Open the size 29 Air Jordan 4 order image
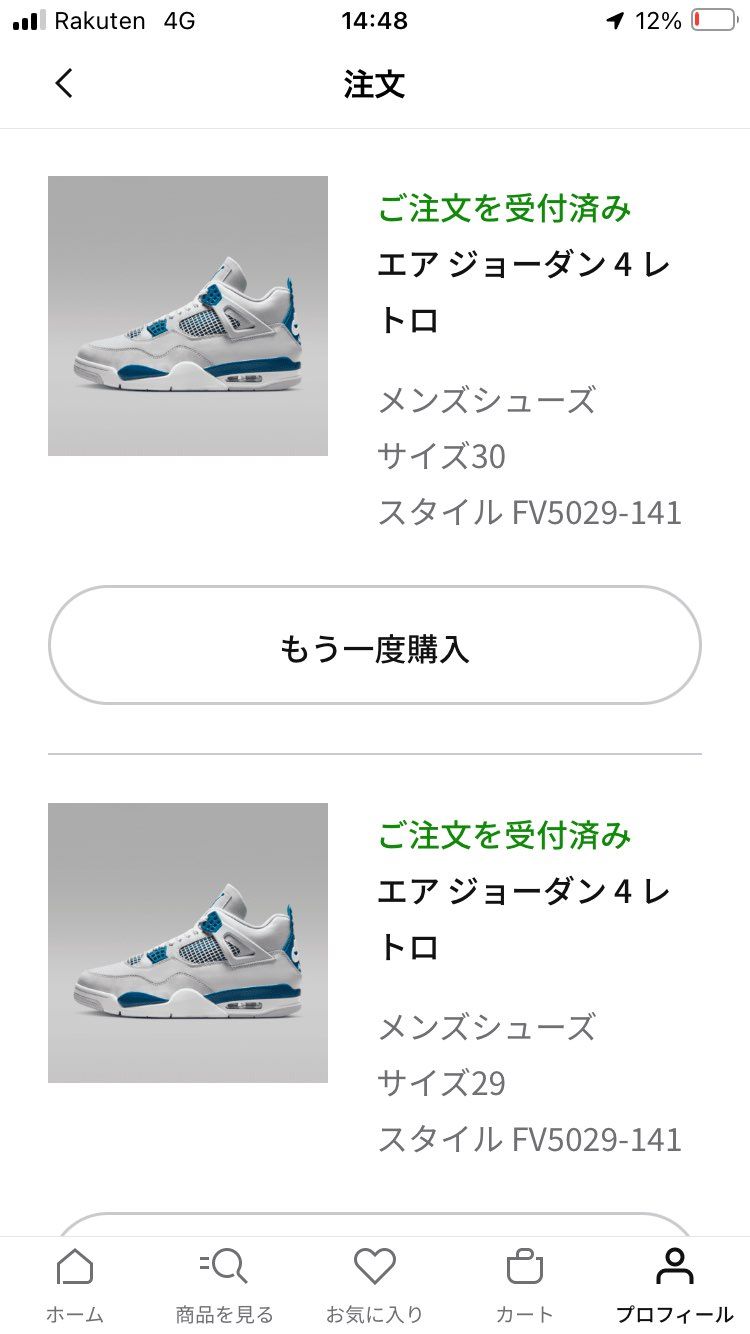Image resolution: width=750 pixels, height=1334 pixels. tap(188, 942)
